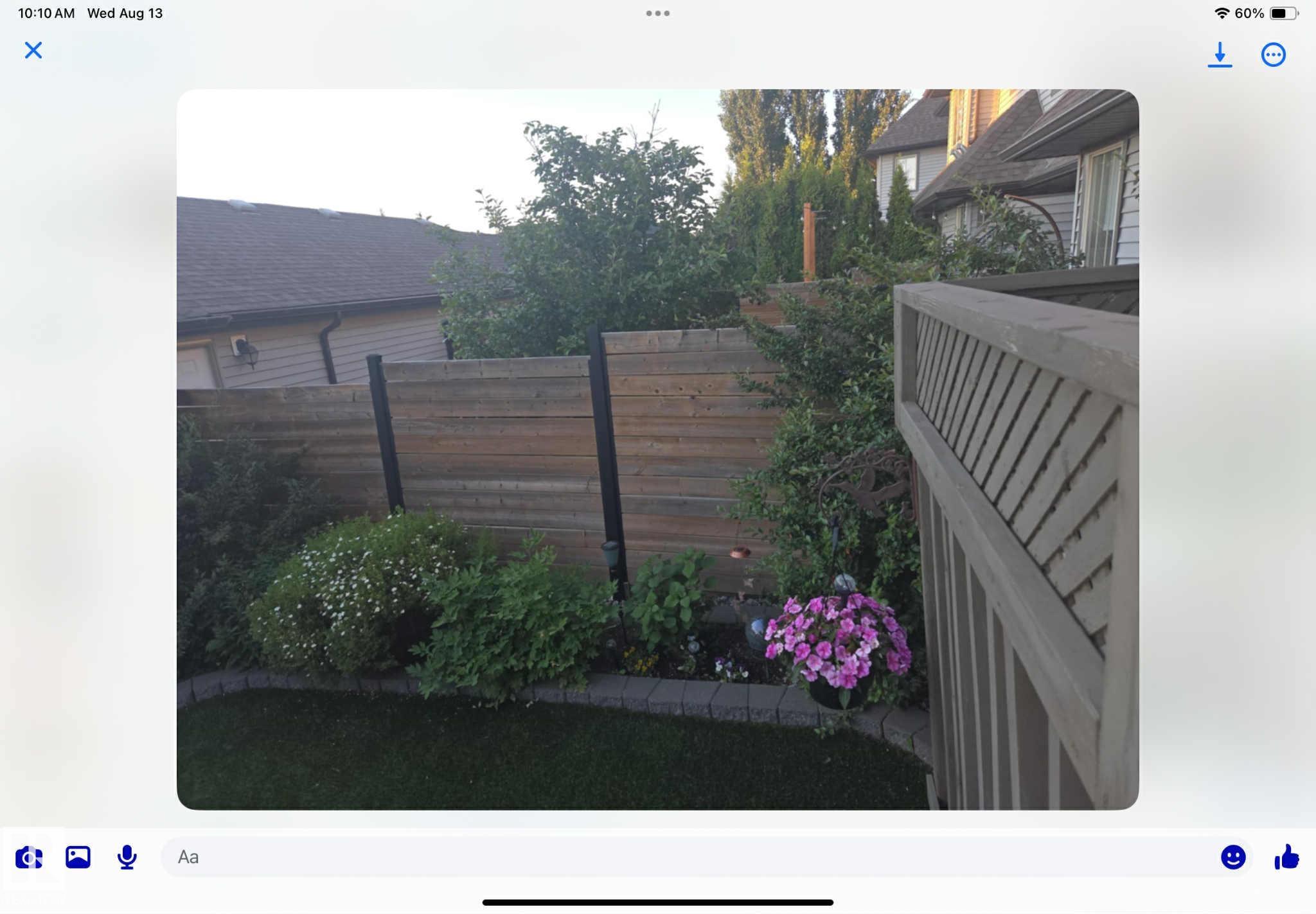Close the photo viewer

click(x=33, y=51)
